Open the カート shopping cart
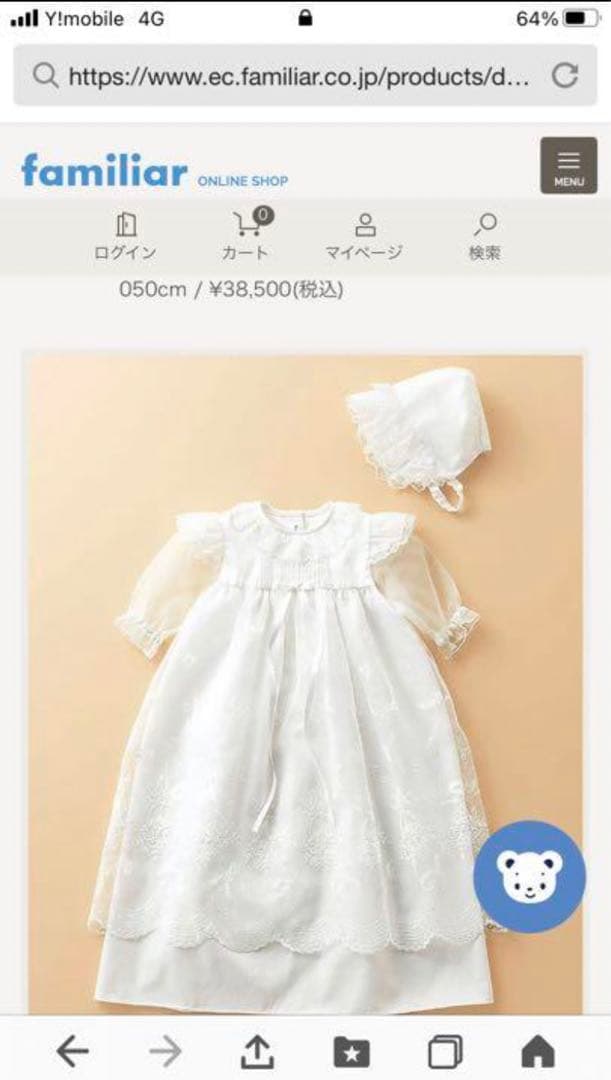Screen dimensions: 611x1080 (246, 236)
